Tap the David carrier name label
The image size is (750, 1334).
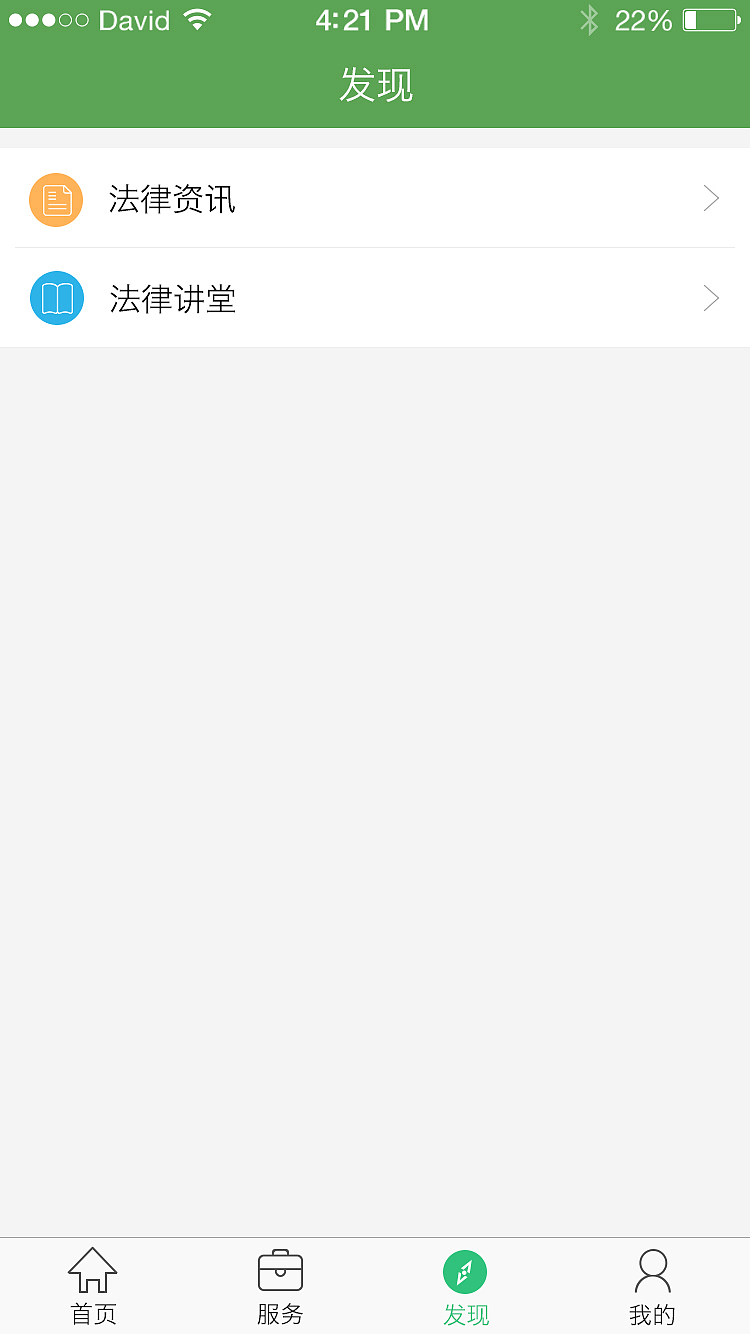point(133,18)
